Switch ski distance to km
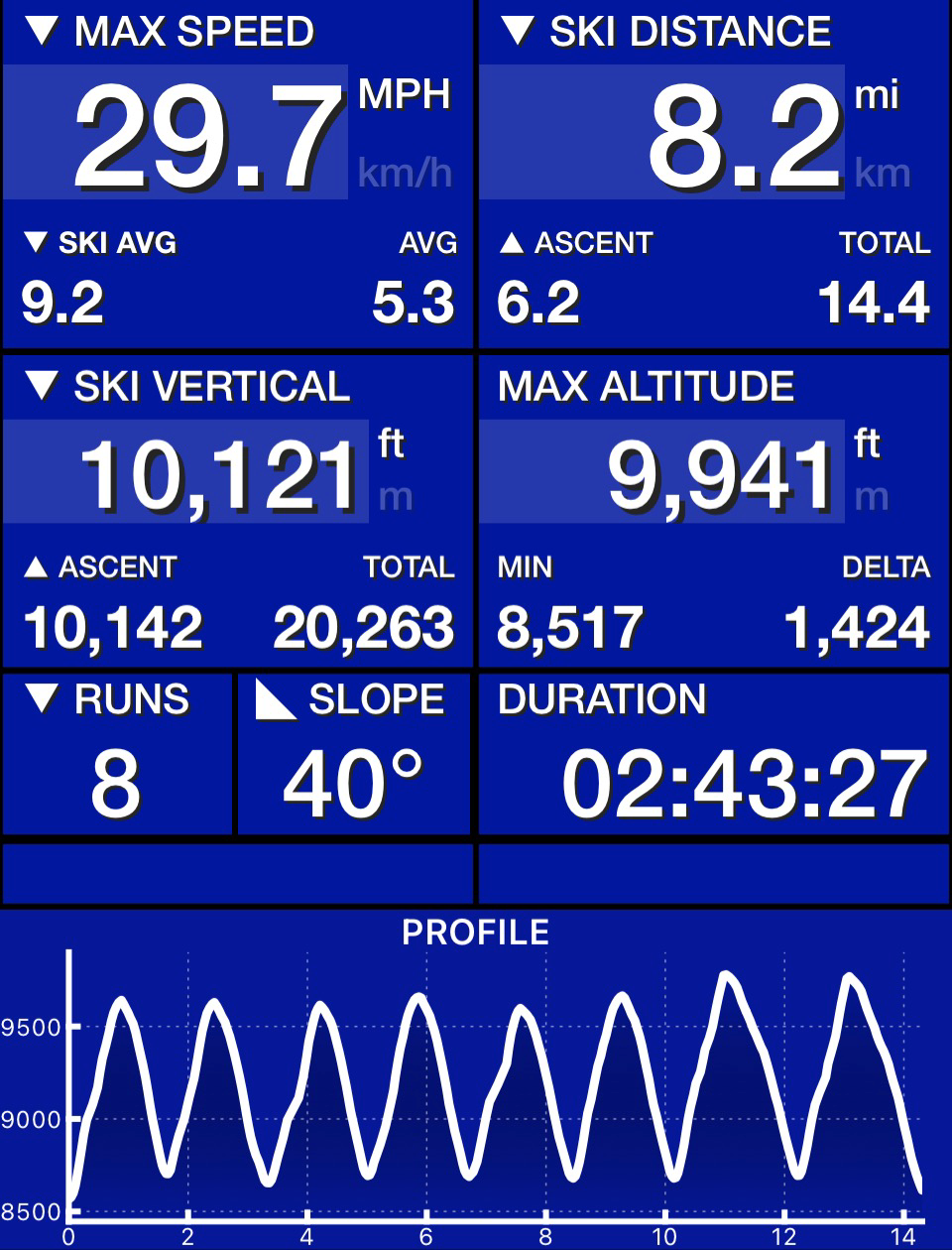Screen dimensions: 952x1250 882,174
